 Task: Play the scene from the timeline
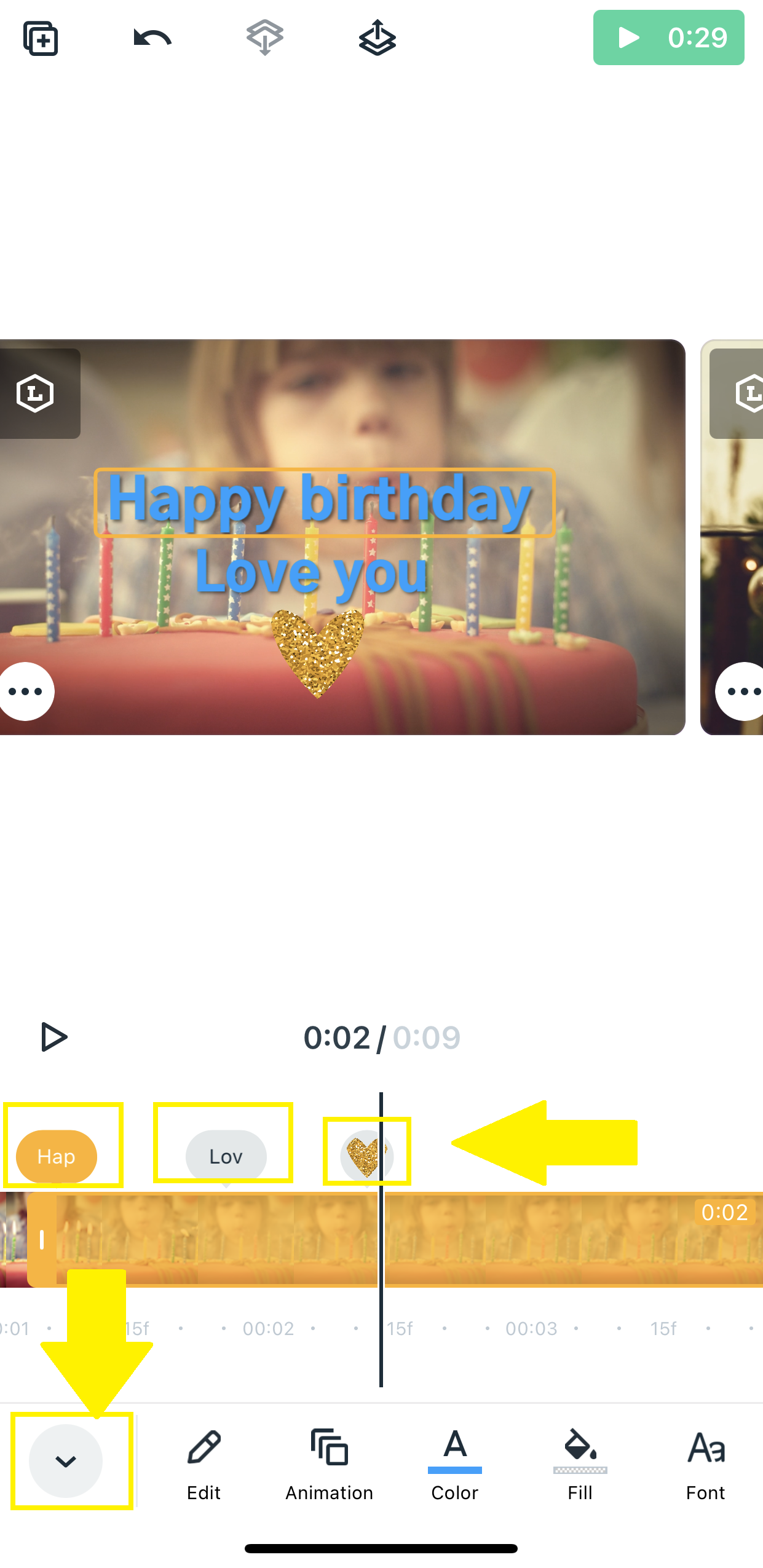pyautogui.click(x=54, y=1036)
